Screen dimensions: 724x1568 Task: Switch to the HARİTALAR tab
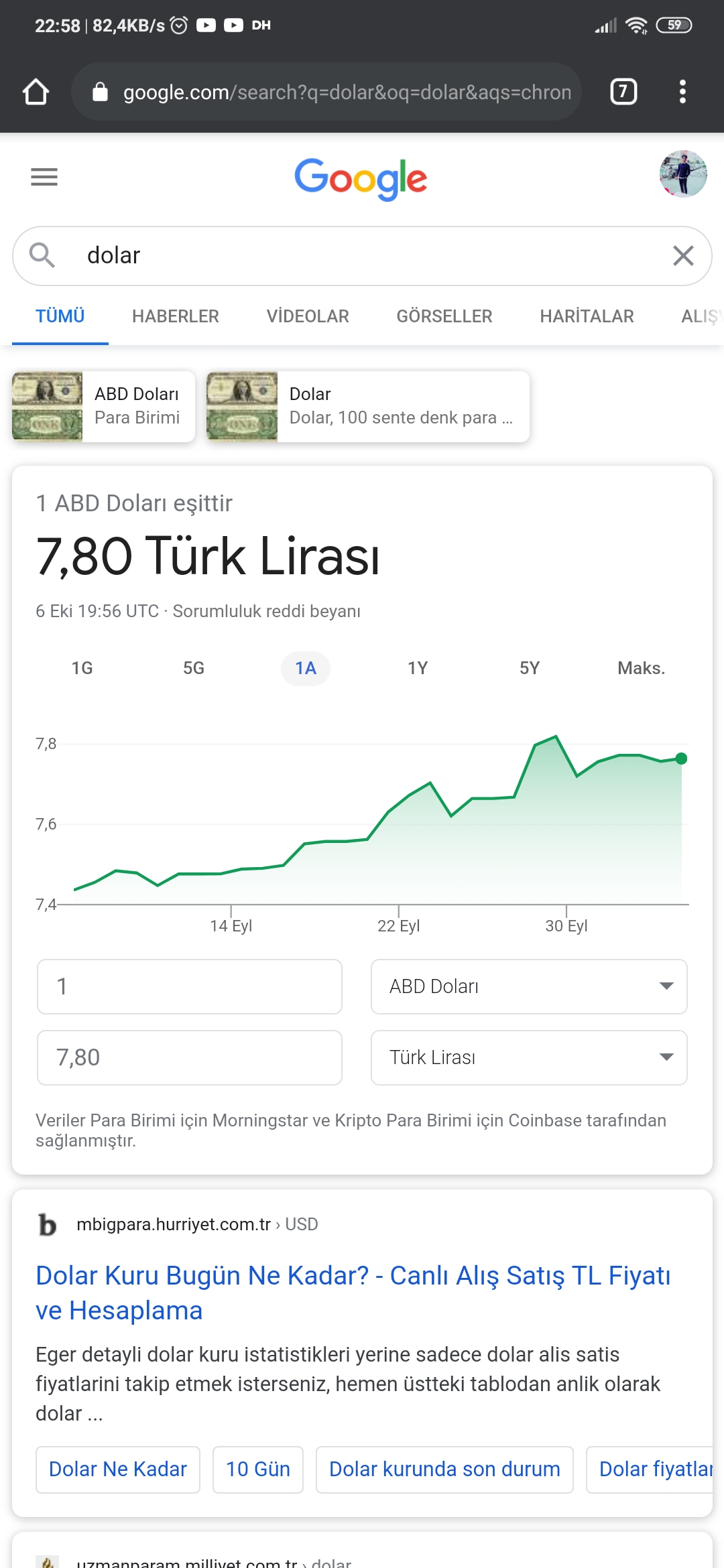pos(587,316)
